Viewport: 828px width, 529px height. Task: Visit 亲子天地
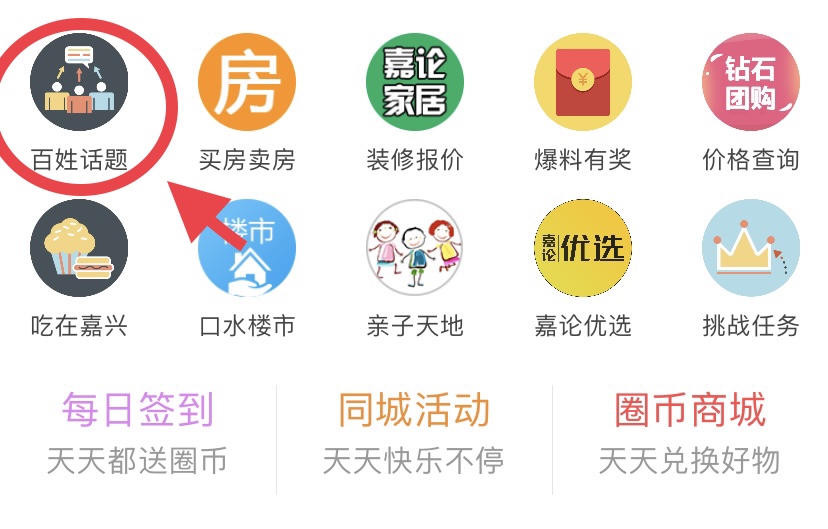[x=415, y=249]
